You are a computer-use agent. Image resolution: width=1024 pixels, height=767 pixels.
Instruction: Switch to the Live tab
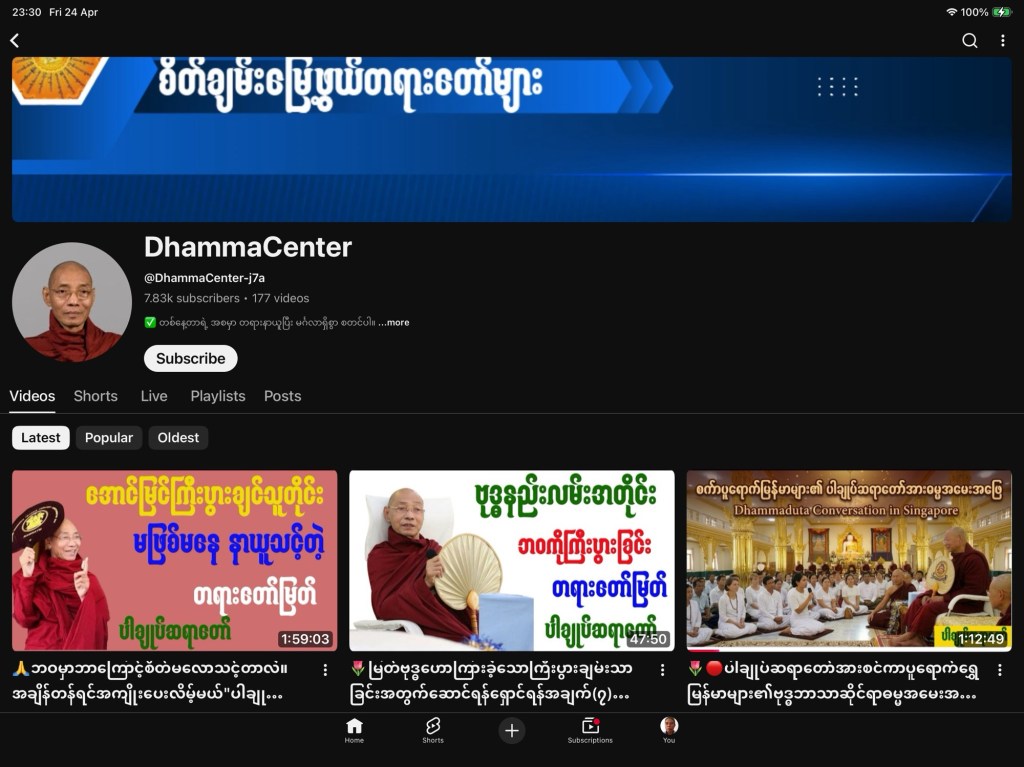tap(154, 396)
